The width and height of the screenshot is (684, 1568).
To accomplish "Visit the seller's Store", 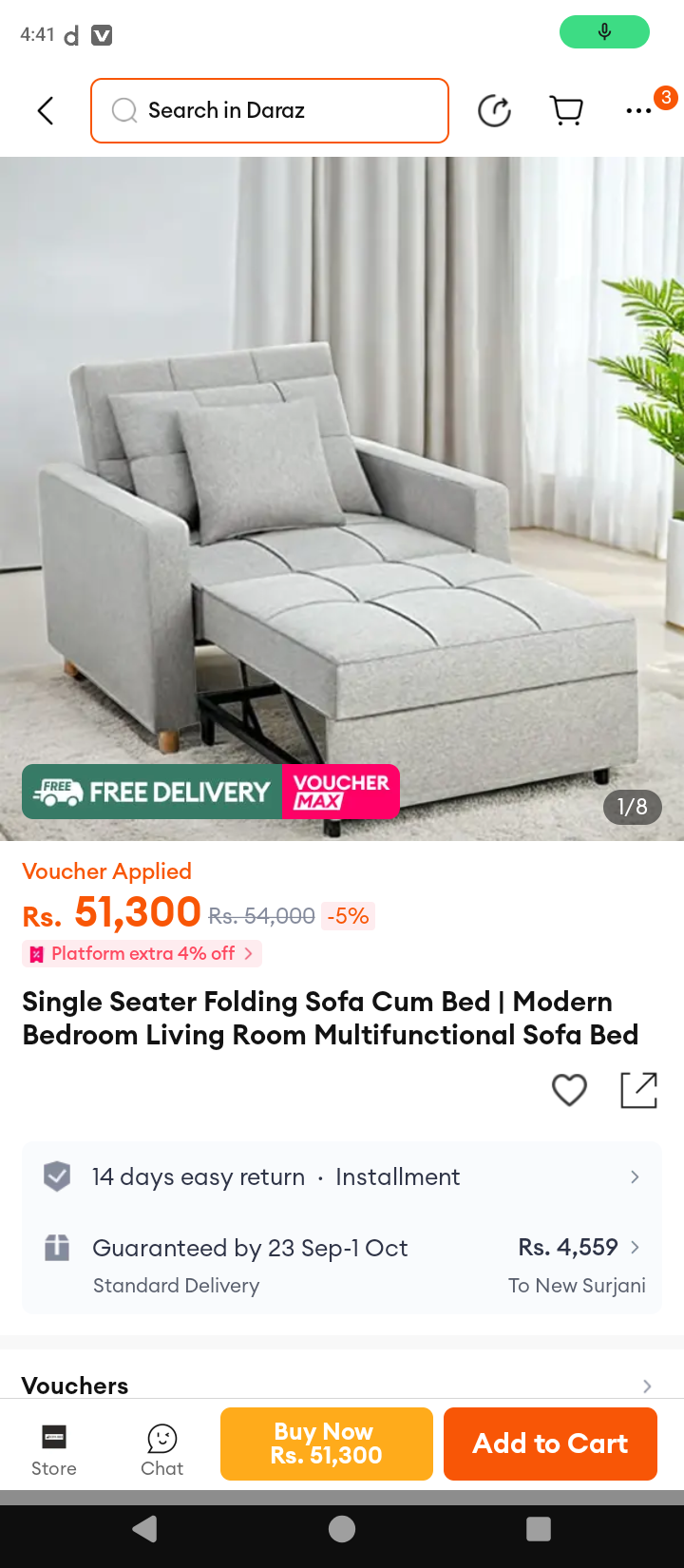I will 54,1449.
